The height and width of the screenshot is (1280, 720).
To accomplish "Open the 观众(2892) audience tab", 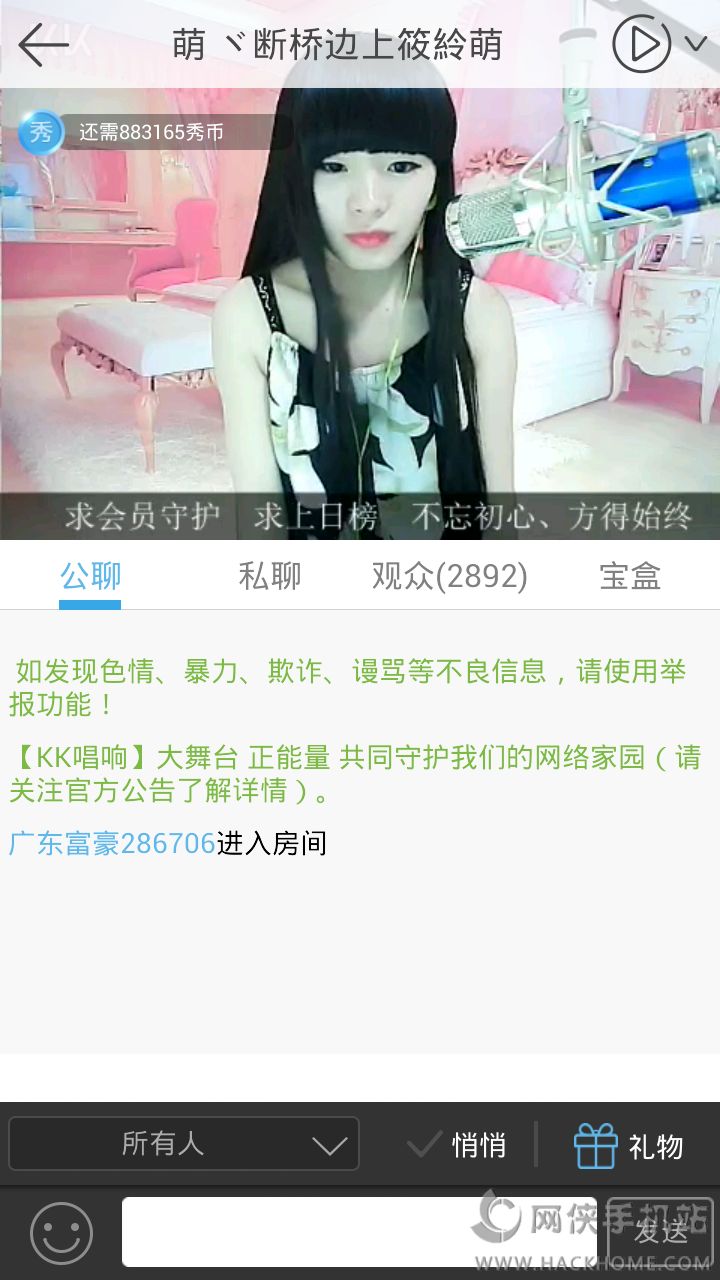I will click(449, 576).
